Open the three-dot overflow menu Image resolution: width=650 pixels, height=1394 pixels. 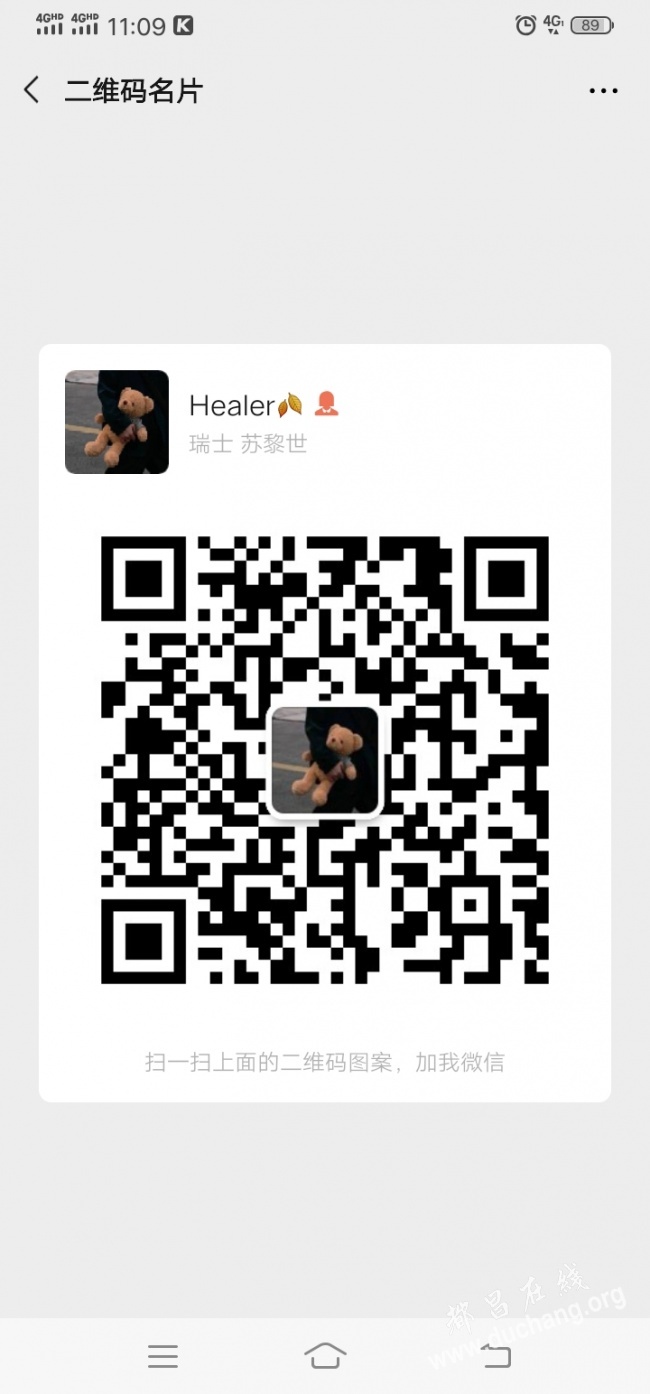(603, 91)
